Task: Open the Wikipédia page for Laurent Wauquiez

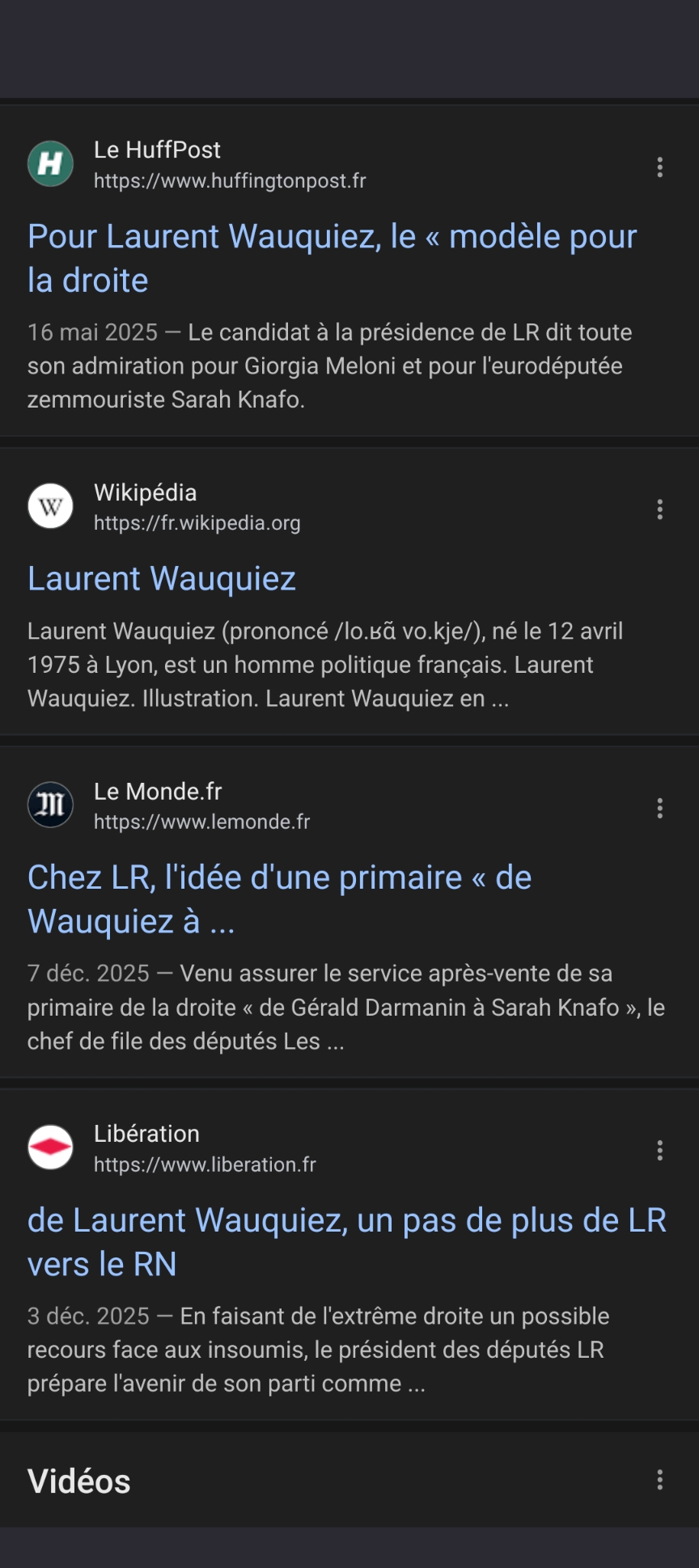Action: 162,579
